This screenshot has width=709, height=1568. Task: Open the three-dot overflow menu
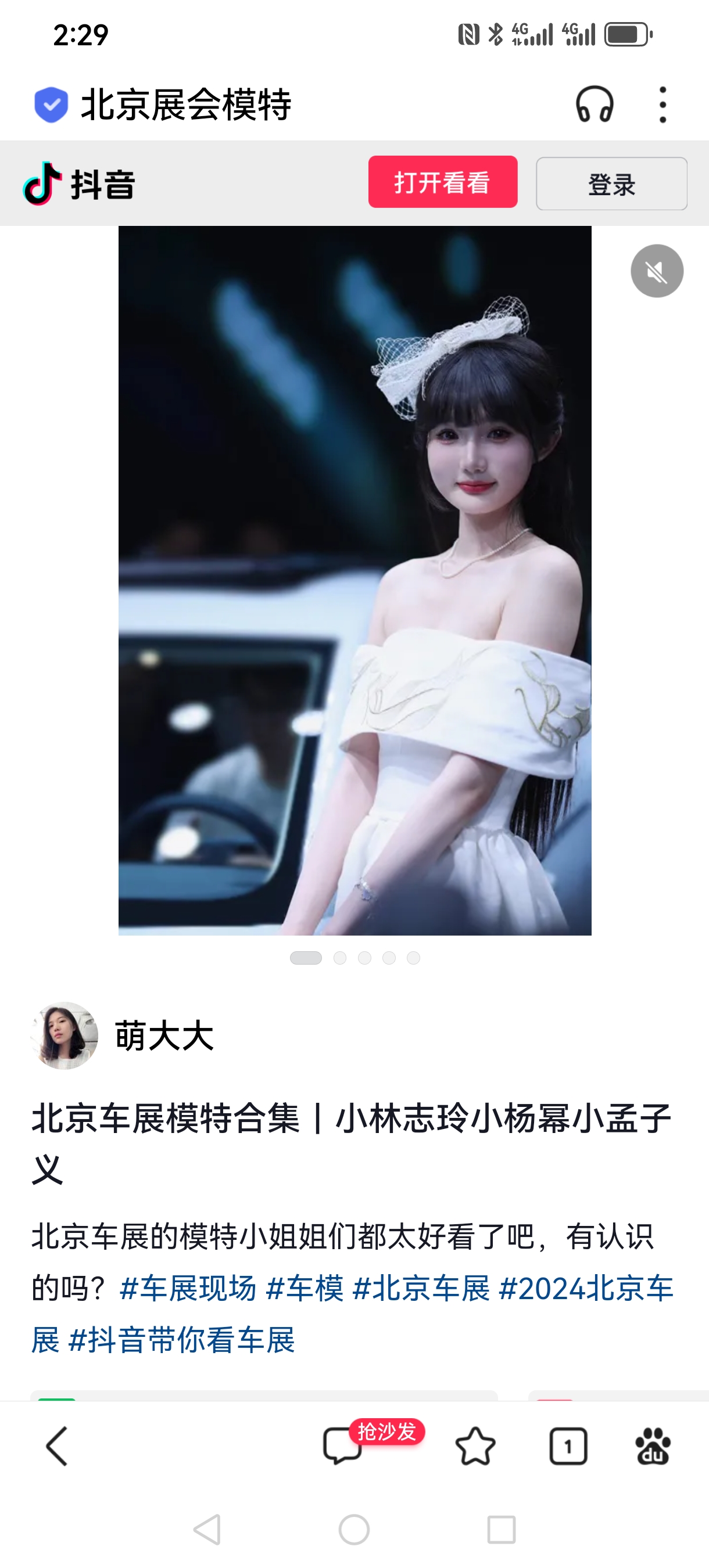tap(663, 105)
